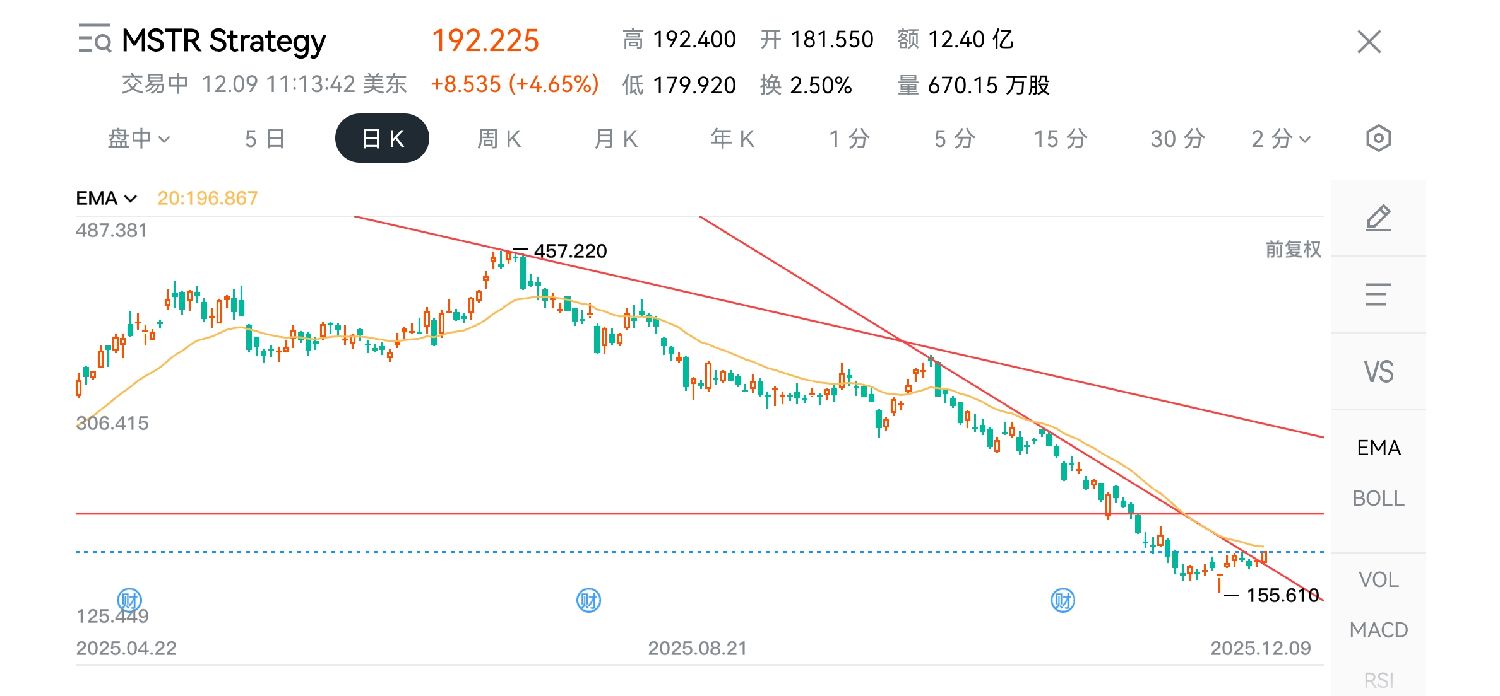Show the 月K monthly chart

coord(615,139)
